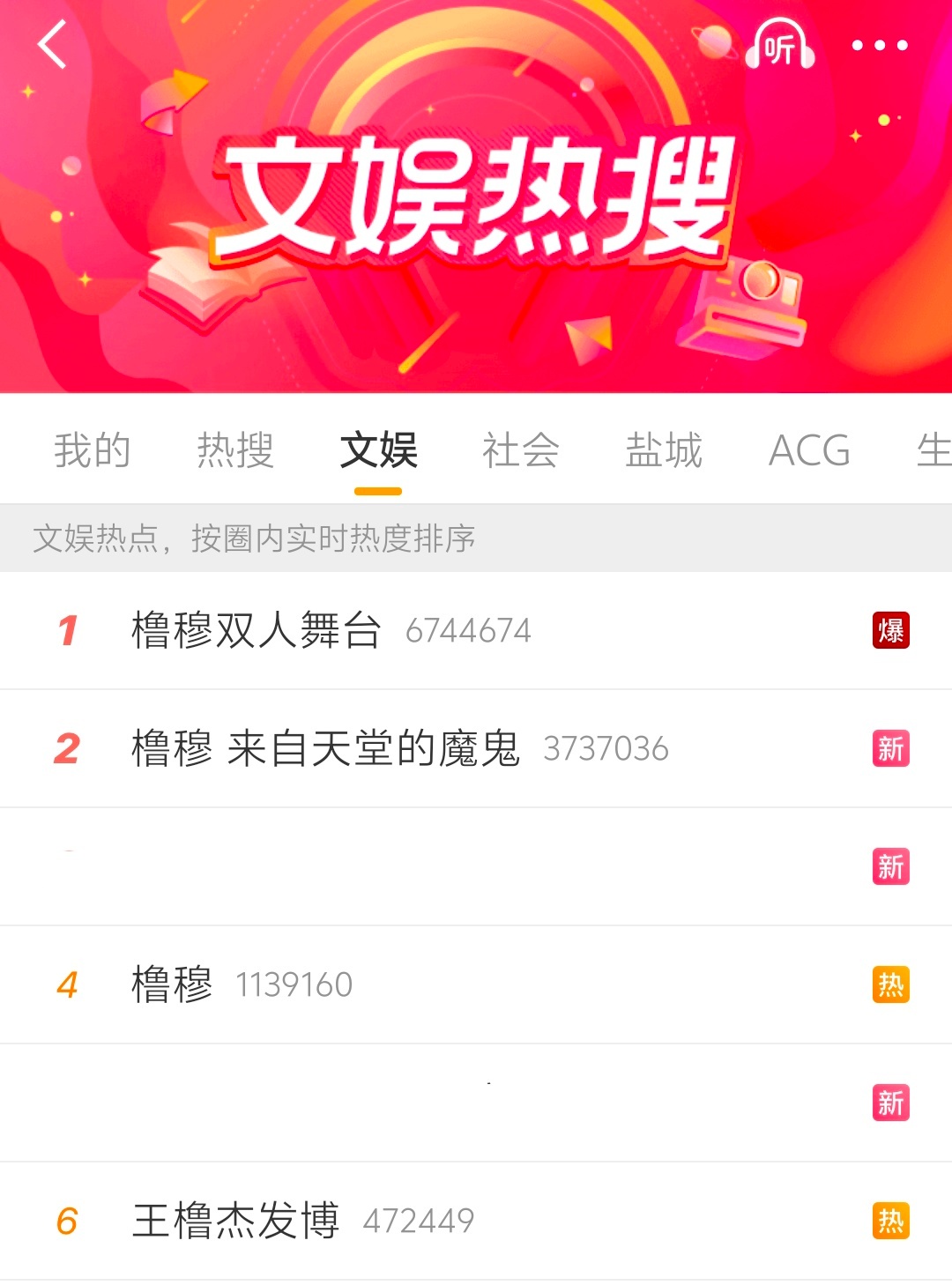
Task: Tap the 热 badge on rank 4 entry
Action: 891,984
